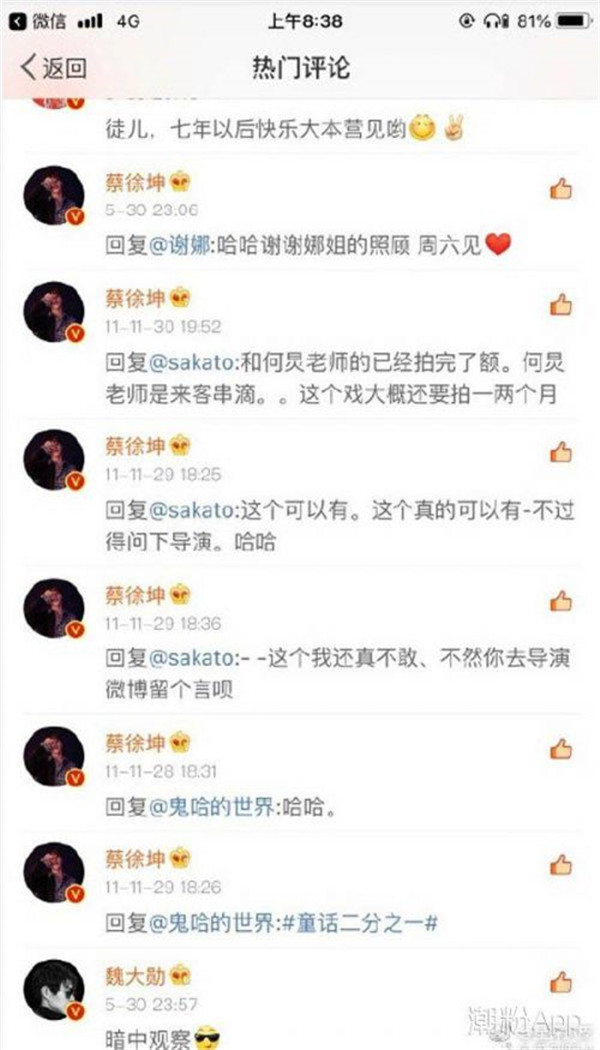Go back using the 返回 button
Viewport: 600px width, 1050px height.
click(54, 67)
